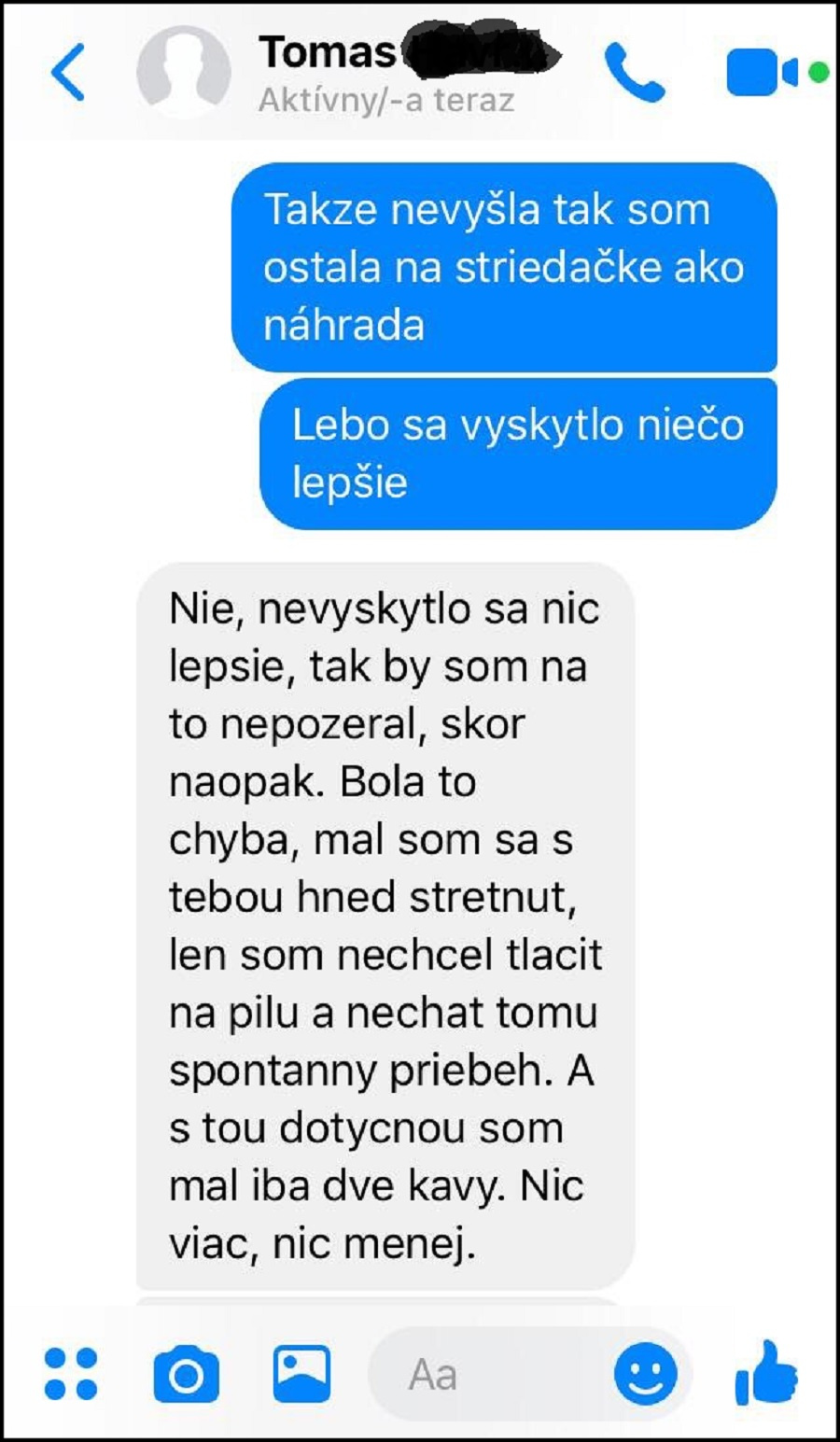This screenshot has height=1442, width=840.
Task: Open the emoji picker smiley
Action: 645,1374
